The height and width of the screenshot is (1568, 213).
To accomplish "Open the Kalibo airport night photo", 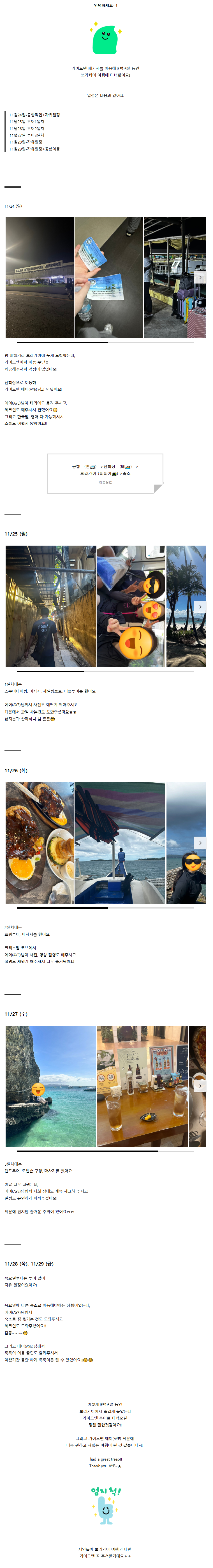I will pos(40,277).
